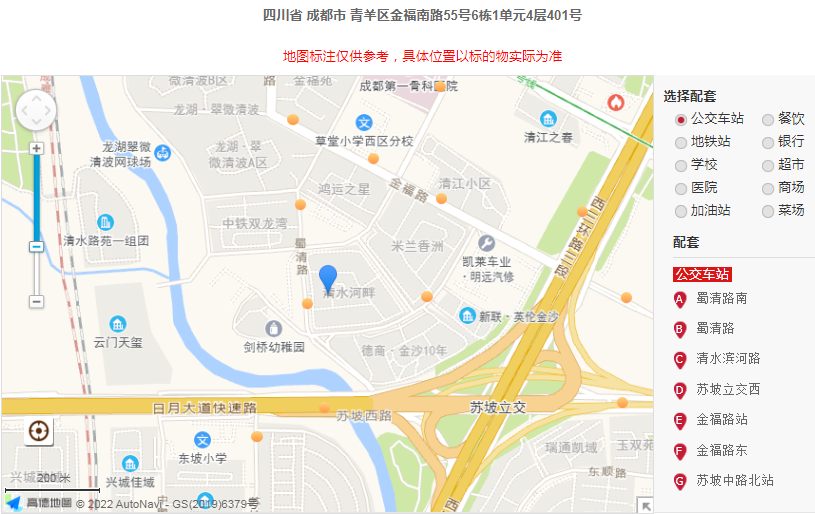Select the 餐饮 radio option

(x=768, y=119)
